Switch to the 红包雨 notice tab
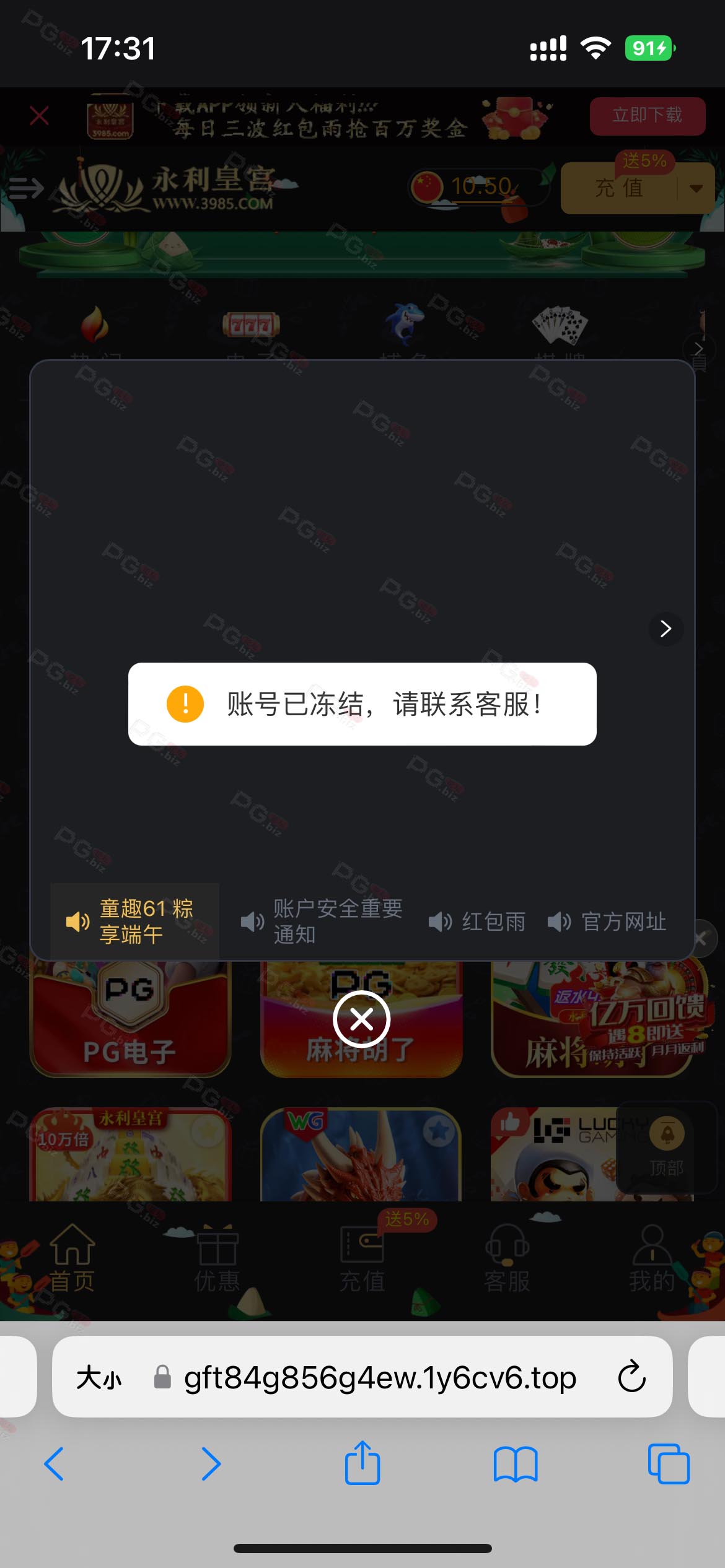 [x=477, y=921]
